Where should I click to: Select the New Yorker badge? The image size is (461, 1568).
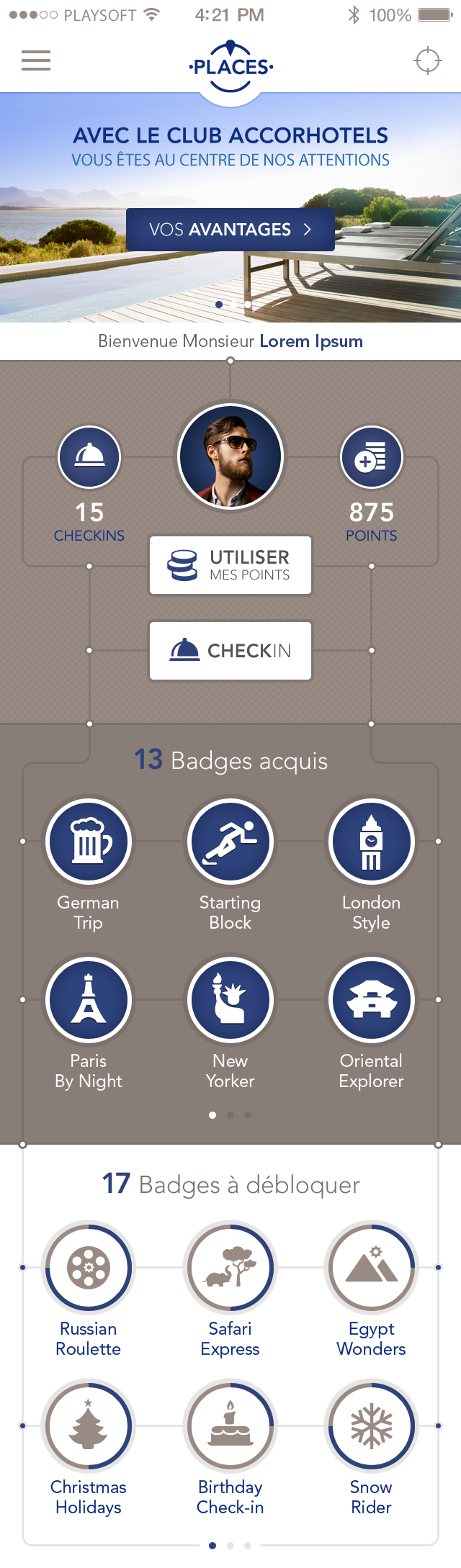230,999
